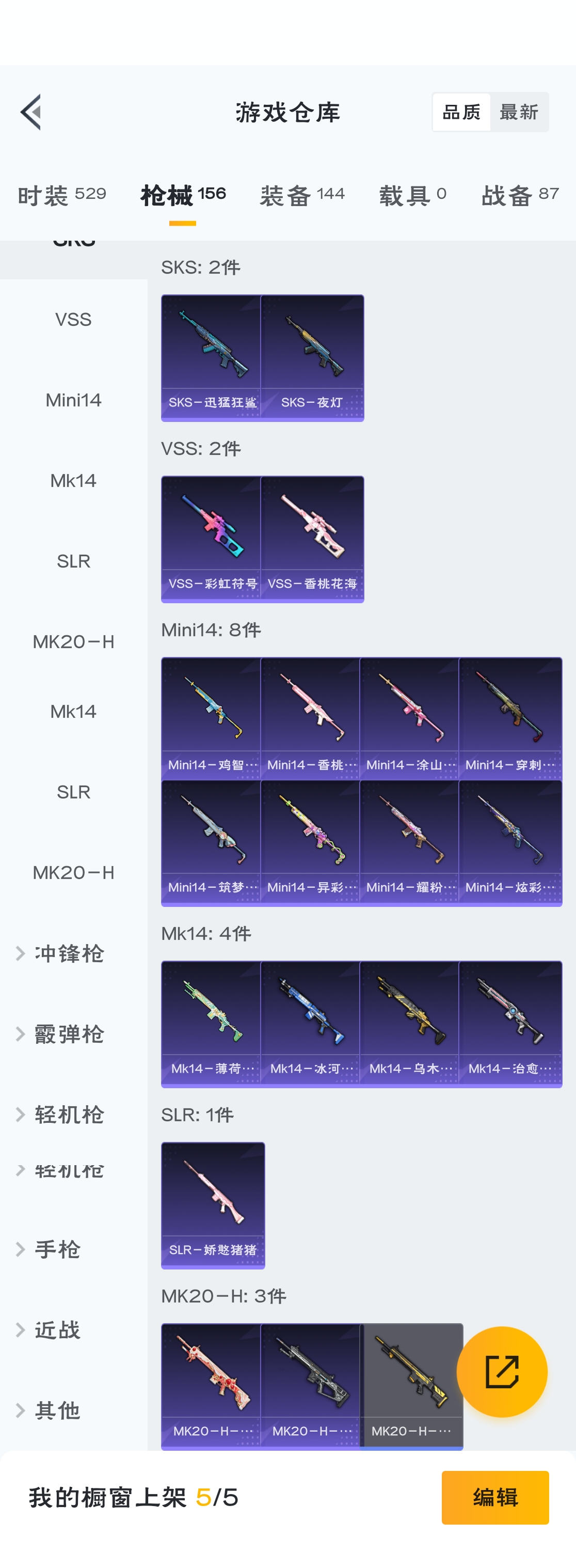Image resolution: width=576 pixels, height=1568 pixels.
Task: Switch to the 时装 tab
Action: click(61, 195)
